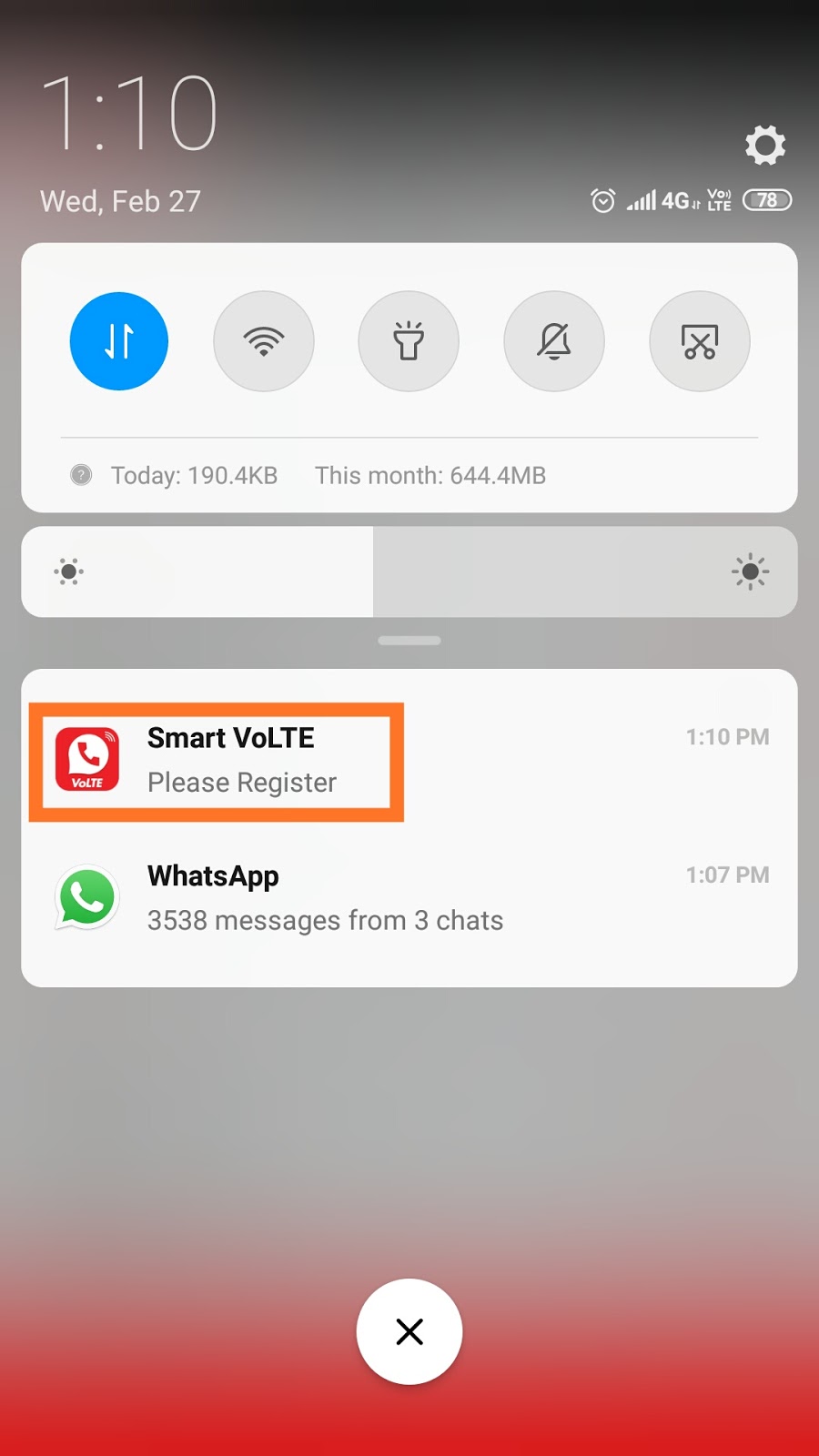Open settings via the gear icon
The width and height of the screenshot is (819, 1456).
click(x=764, y=146)
